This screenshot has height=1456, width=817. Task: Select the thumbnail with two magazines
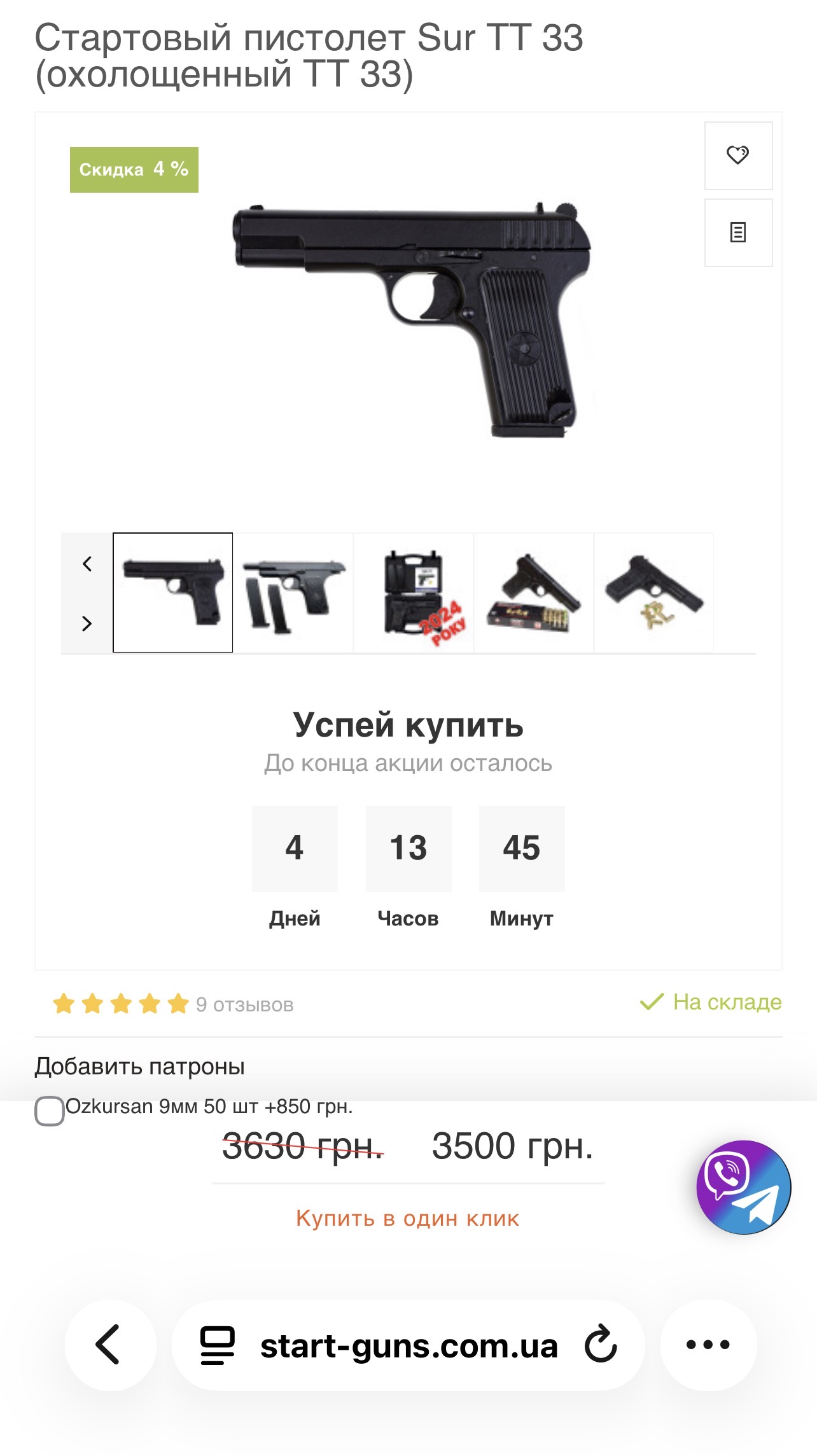[x=293, y=593]
